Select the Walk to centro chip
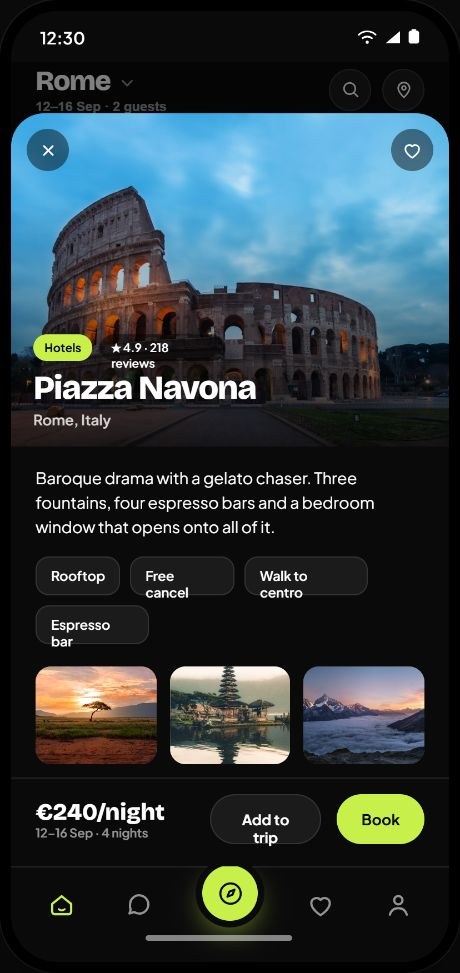 coord(306,576)
